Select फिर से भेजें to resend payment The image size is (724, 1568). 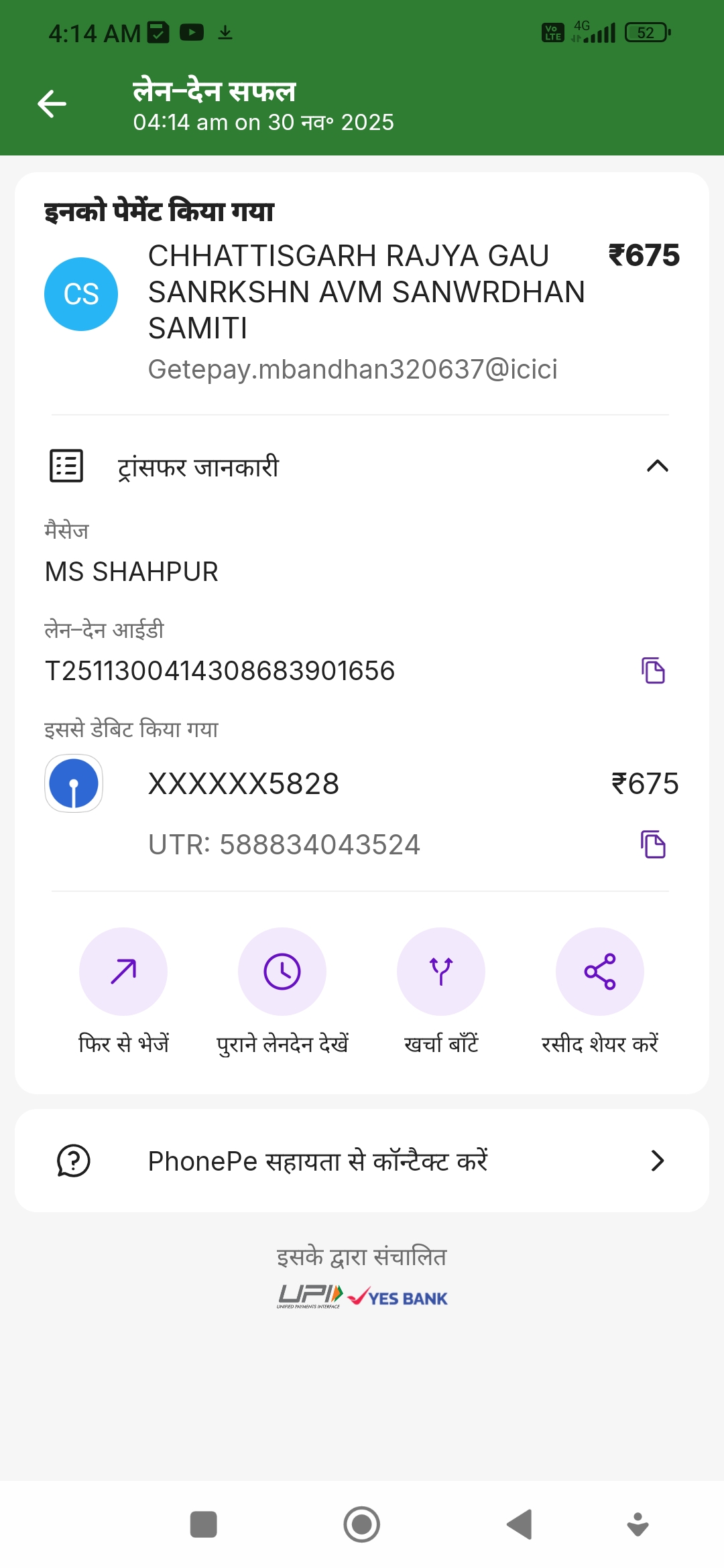coord(123,972)
